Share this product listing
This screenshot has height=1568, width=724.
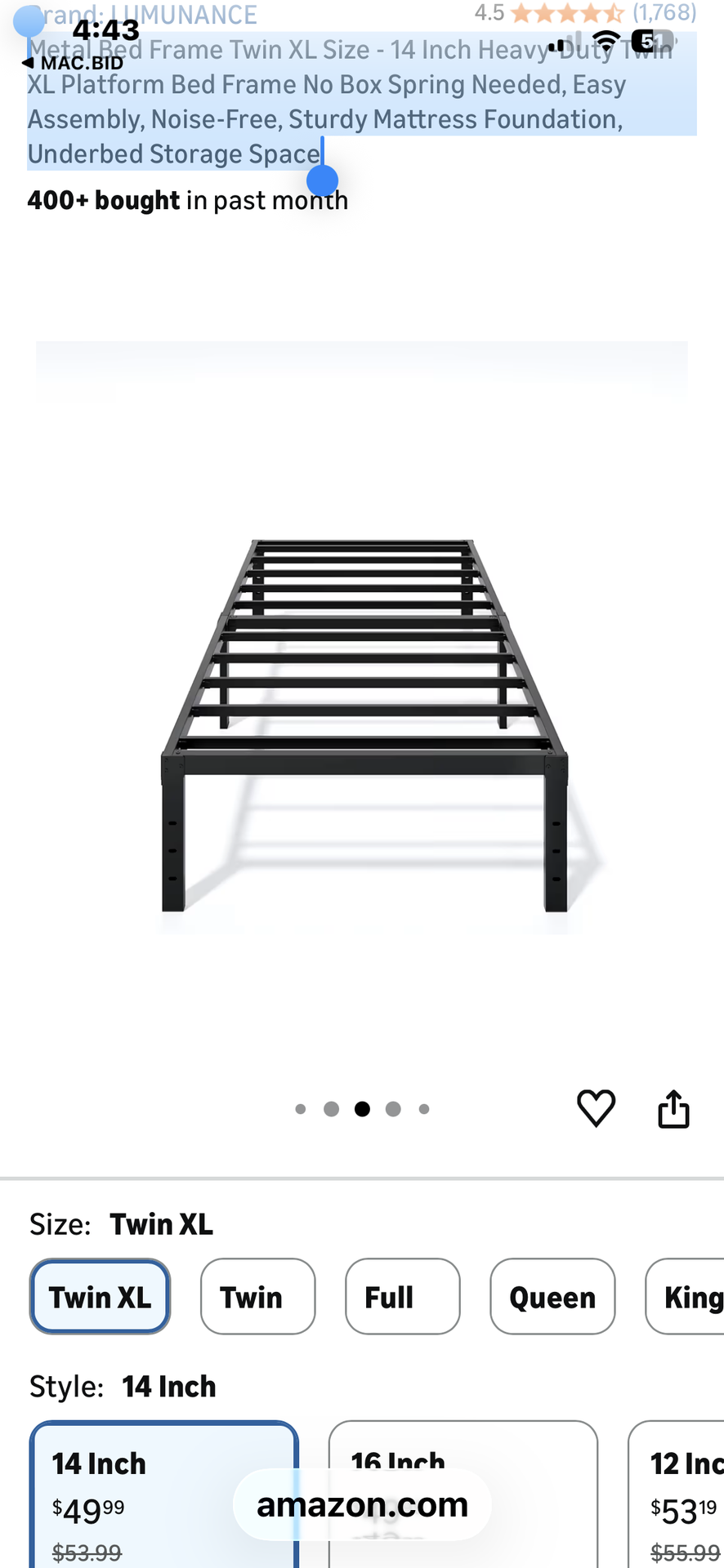tap(673, 1109)
